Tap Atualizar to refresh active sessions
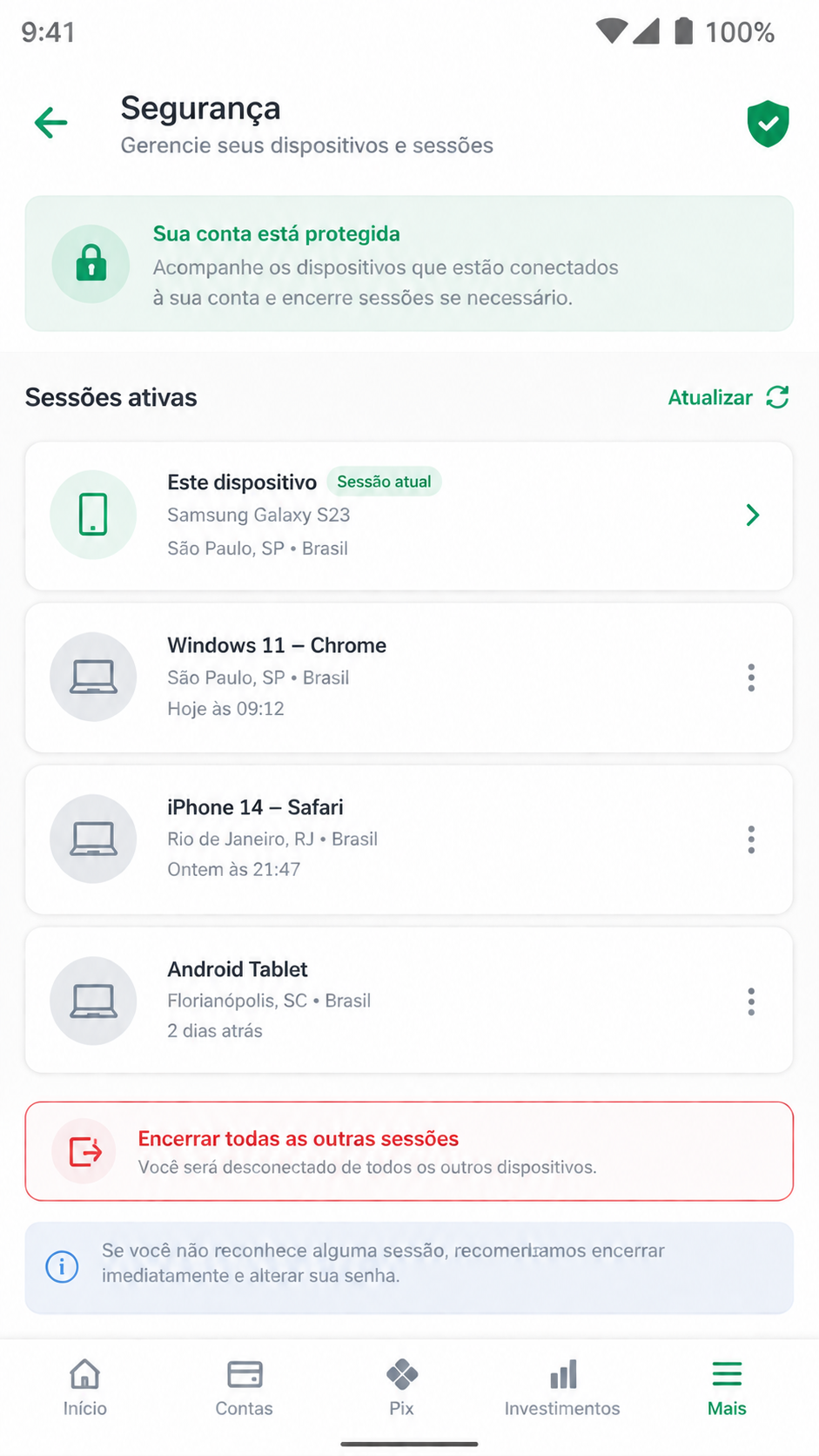 point(728,397)
